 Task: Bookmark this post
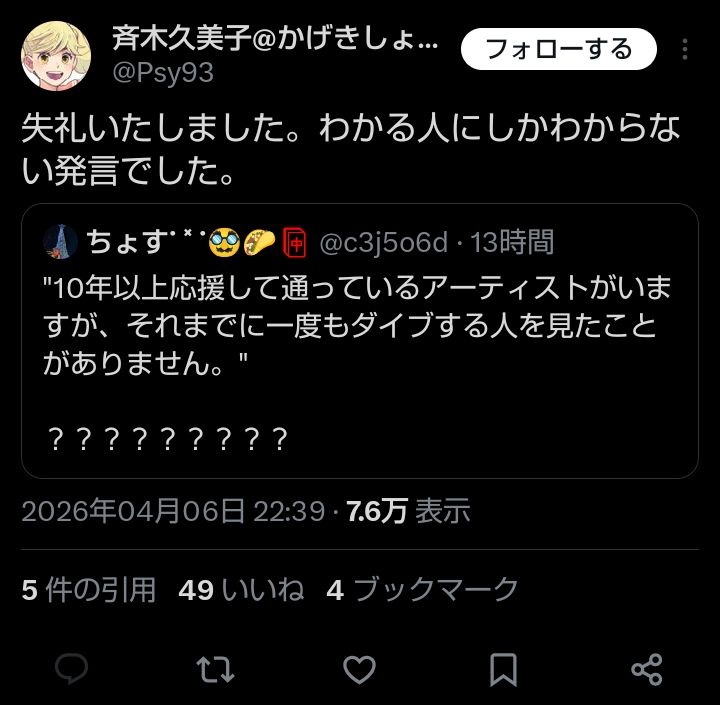(x=503, y=668)
